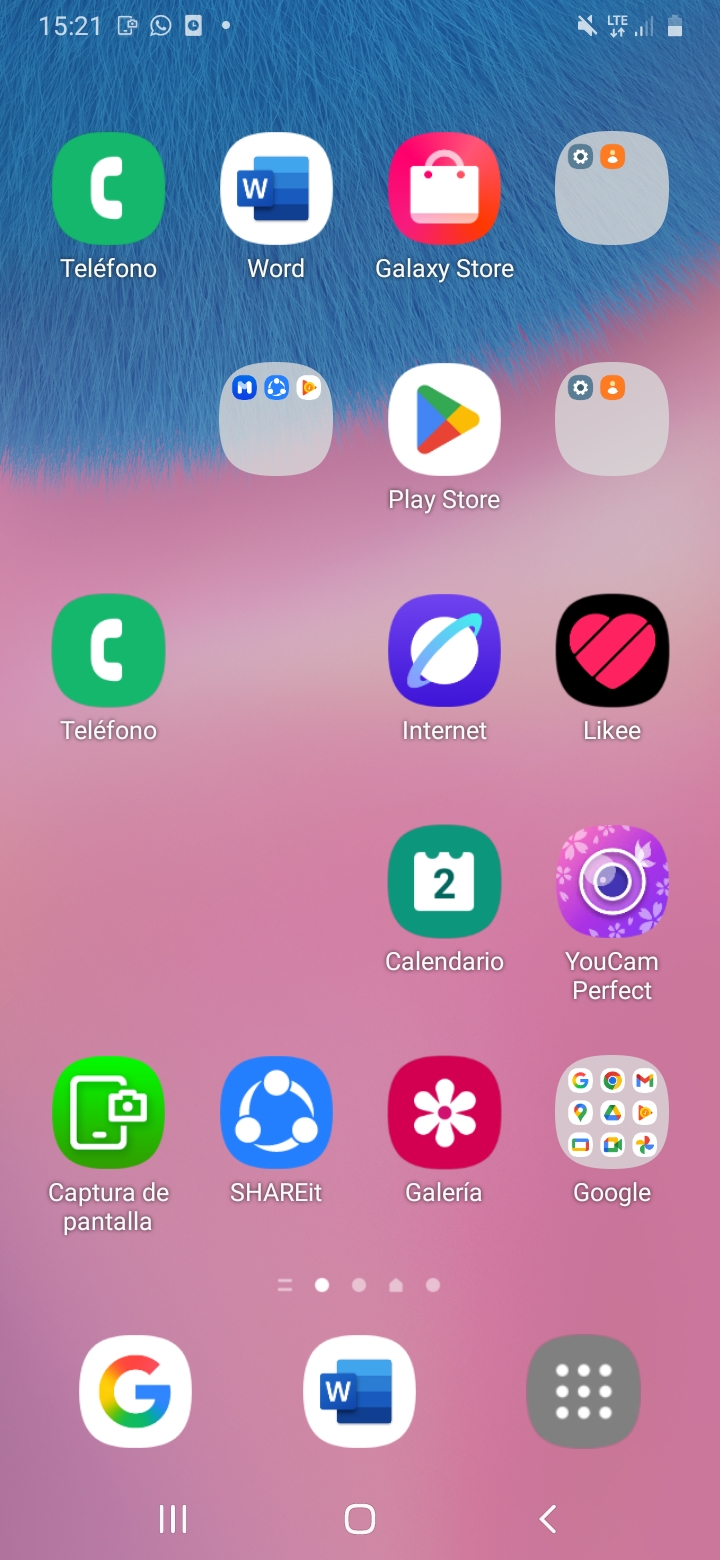Launch the Play Store
Image resolution: width=720 pixels, height=1560 pixels.
[x=444, y=419]
